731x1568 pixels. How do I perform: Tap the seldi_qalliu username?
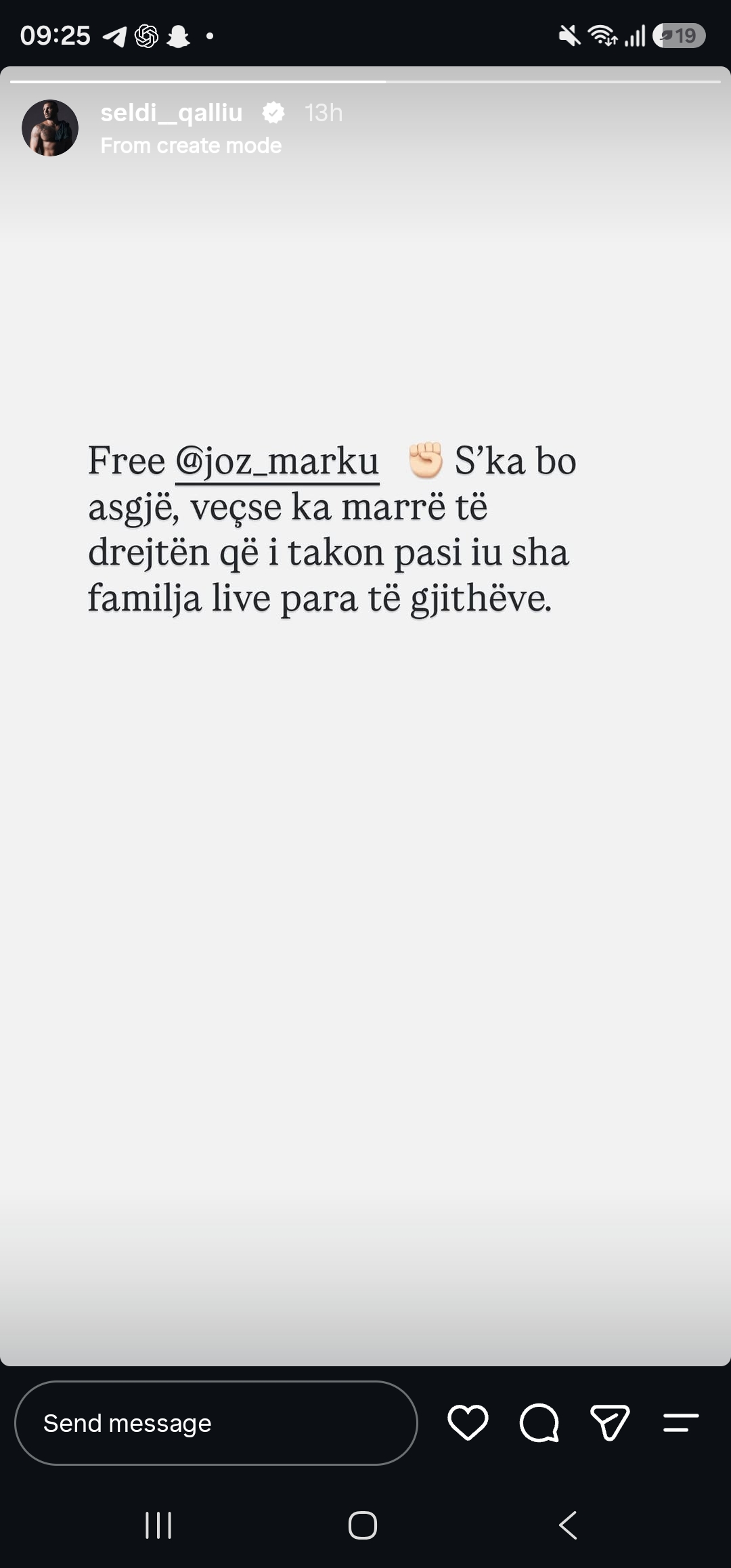point(171,112)
